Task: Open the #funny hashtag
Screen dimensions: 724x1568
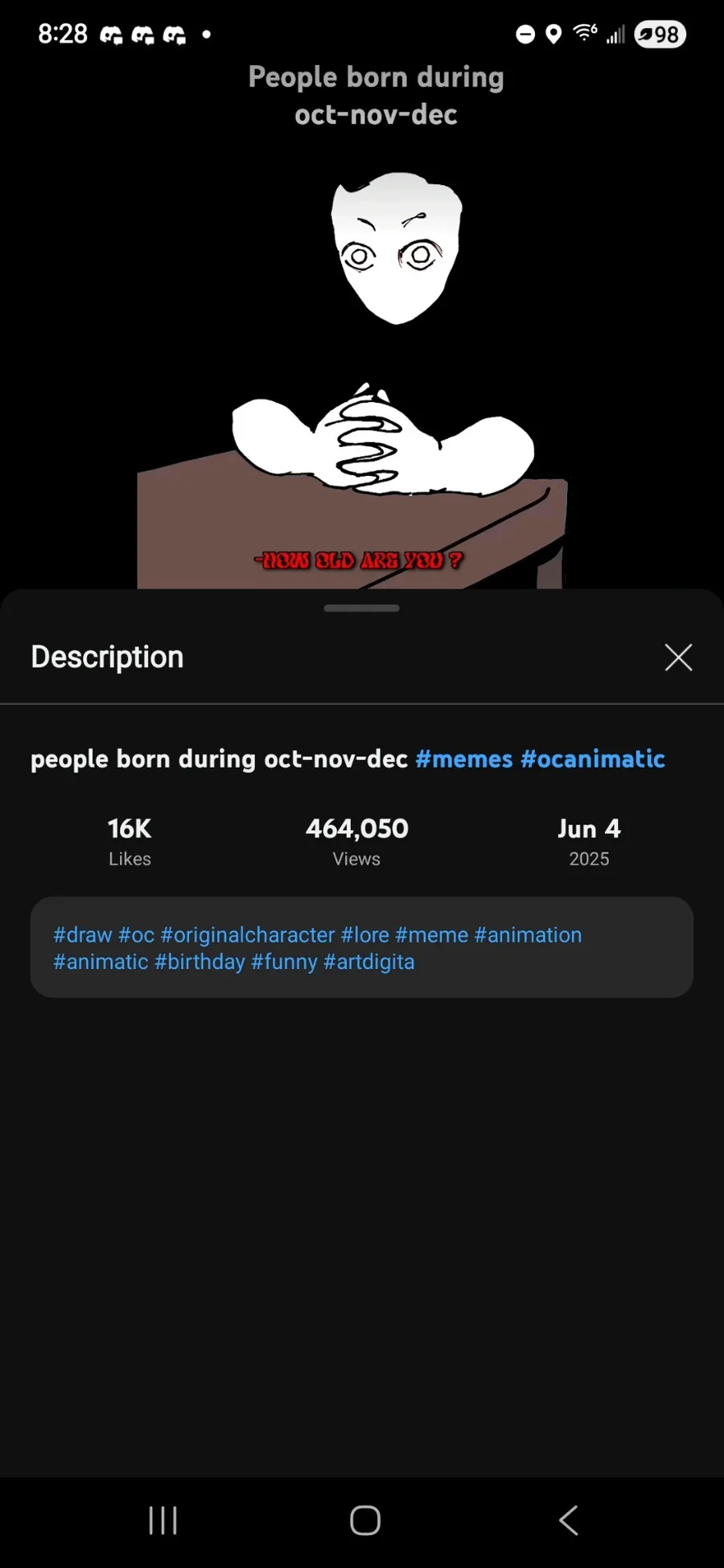Action: [x=284, y=962]
